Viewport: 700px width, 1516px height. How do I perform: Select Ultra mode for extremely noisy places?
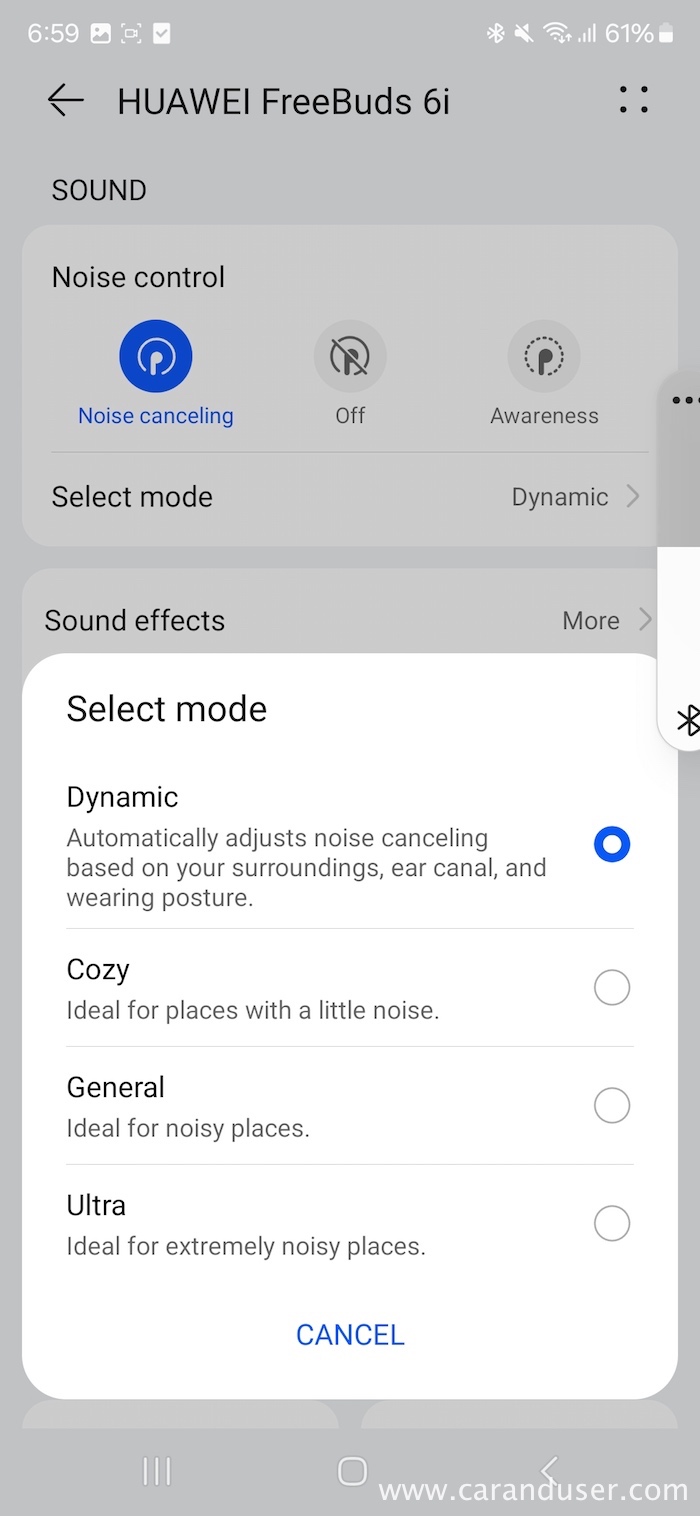coord(611,1223)
